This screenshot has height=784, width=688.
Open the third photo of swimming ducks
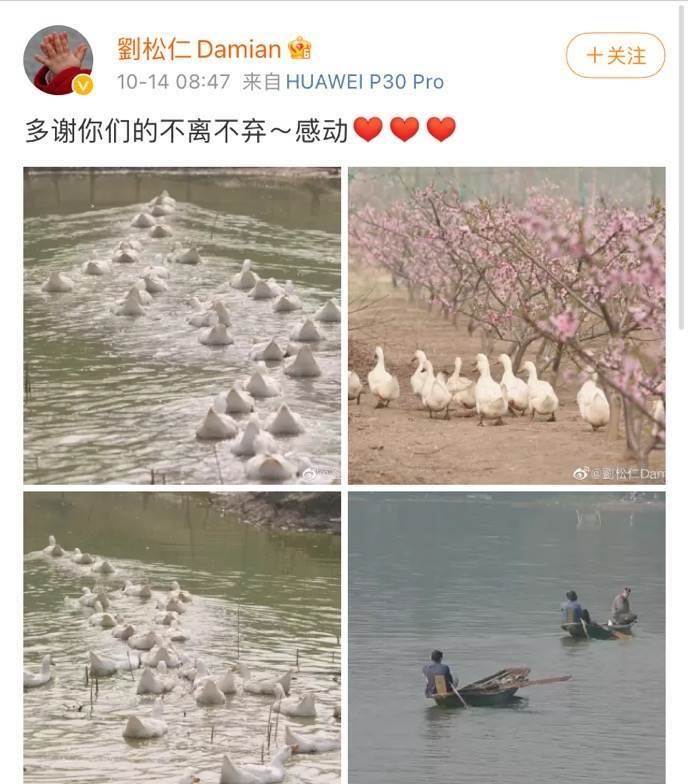(x=182, y=637)
